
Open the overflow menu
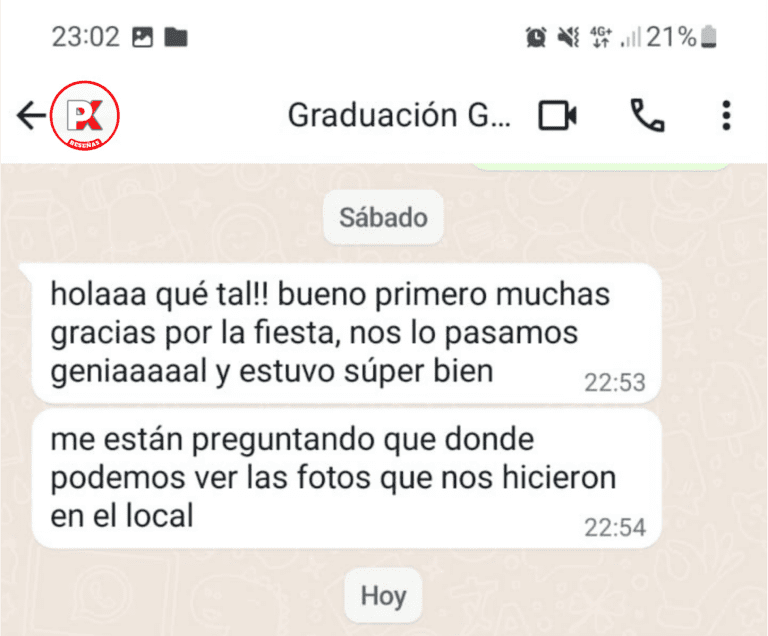point(726,116)
